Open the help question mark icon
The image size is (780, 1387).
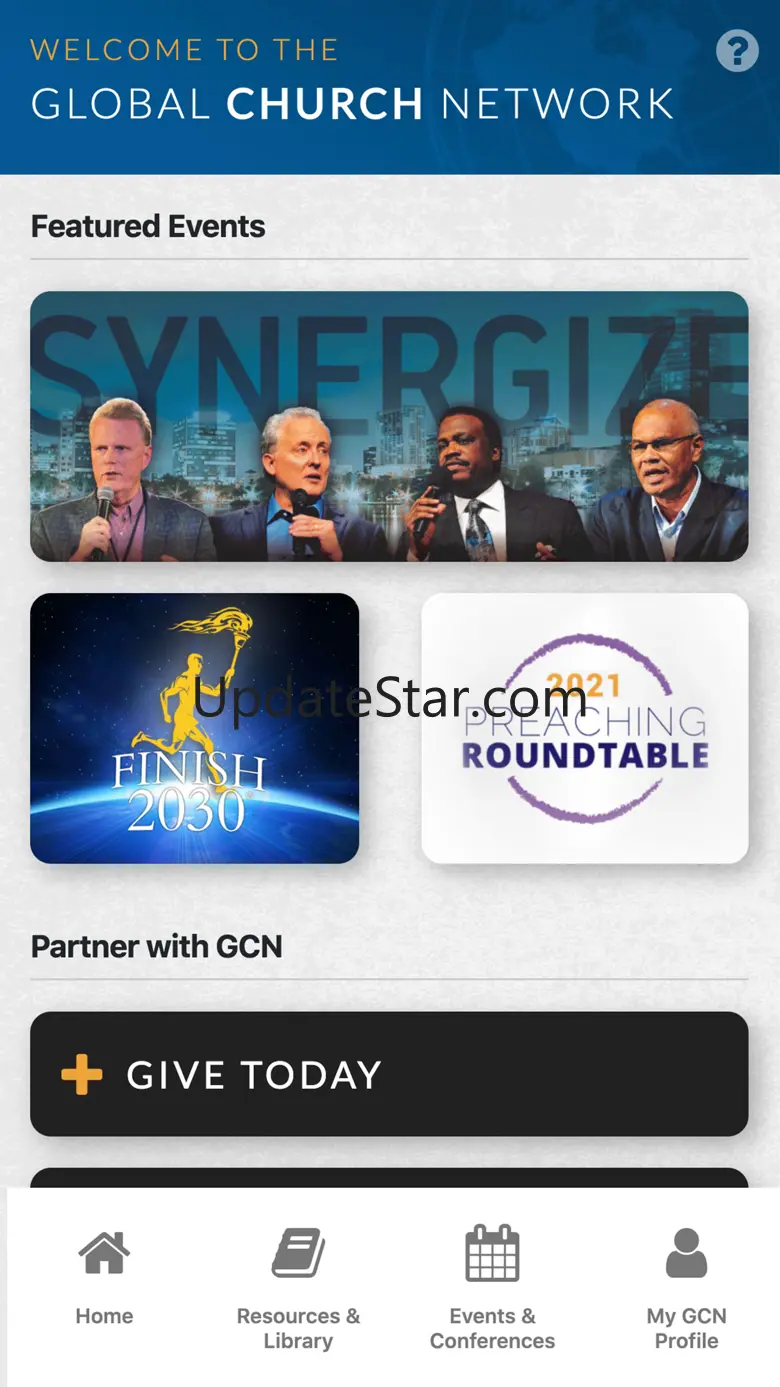point(737,50)
